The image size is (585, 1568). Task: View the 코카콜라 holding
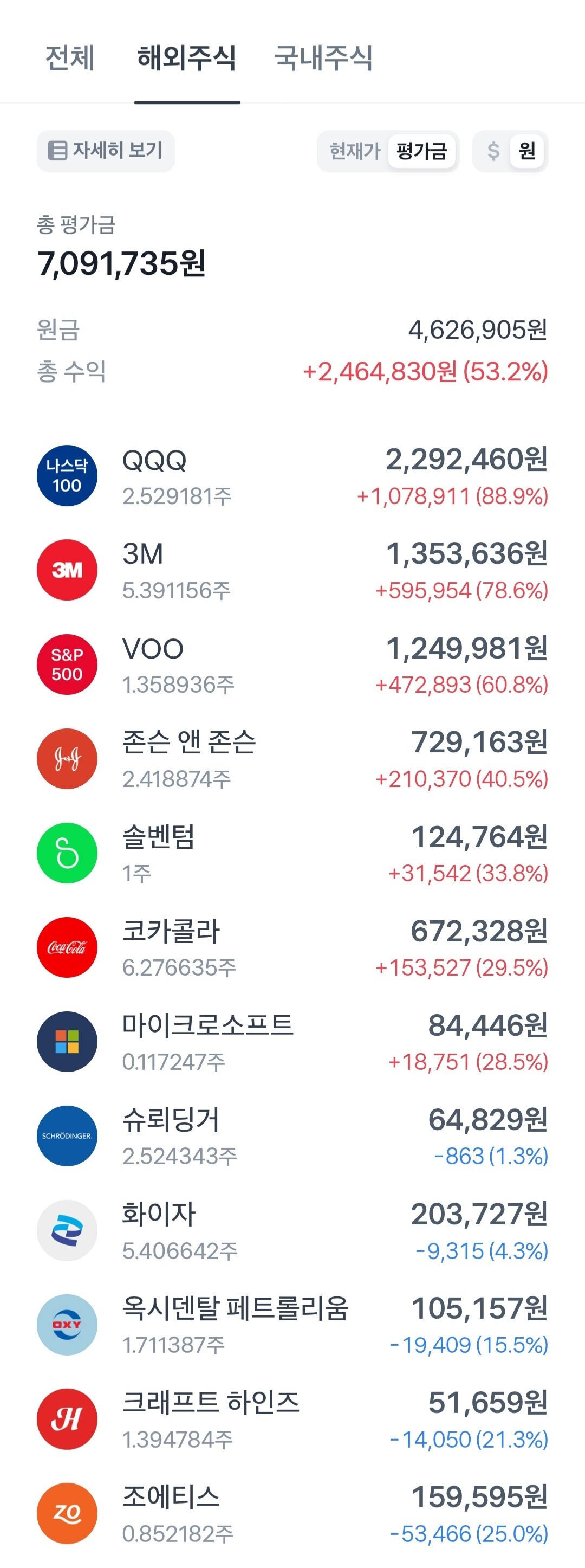292,948
